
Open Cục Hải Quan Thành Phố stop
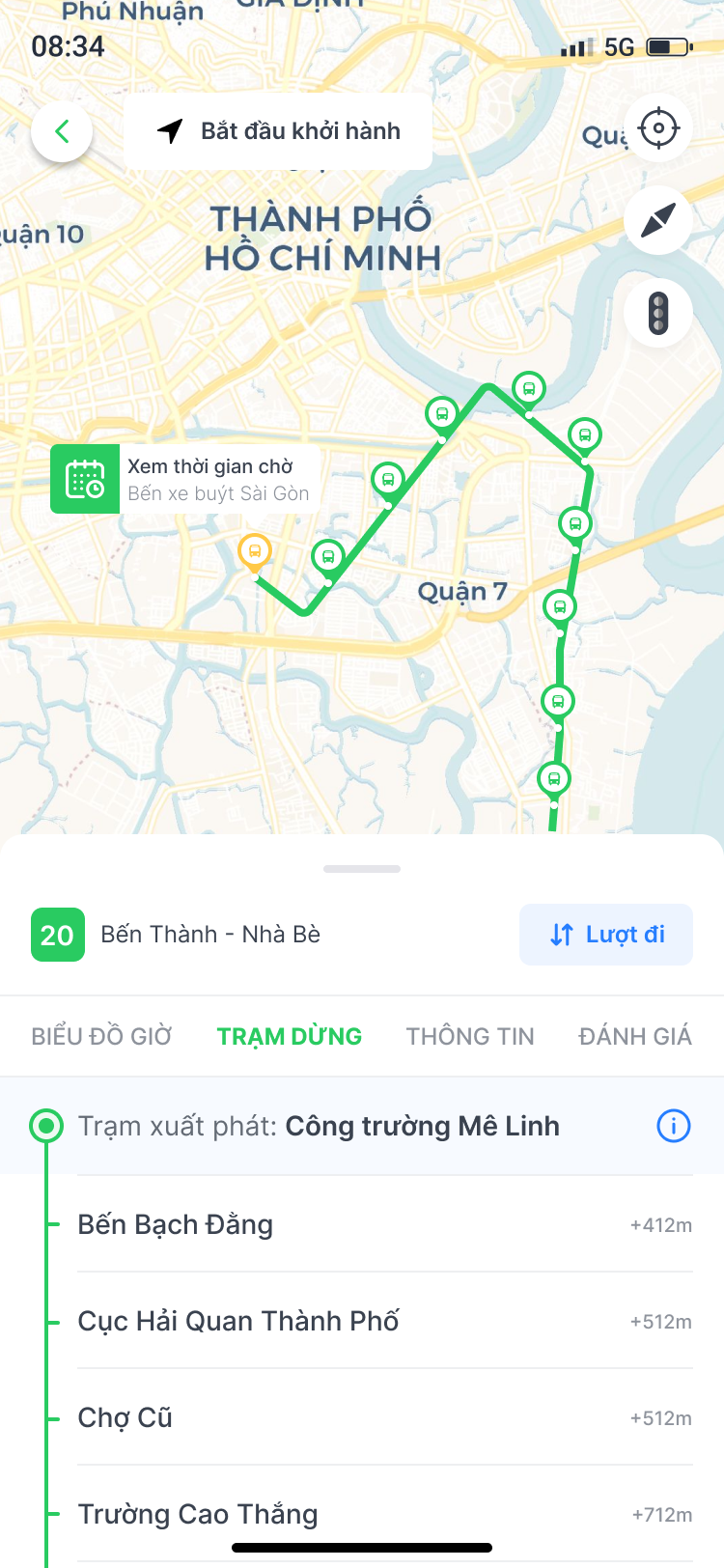tap(238, 1321)
